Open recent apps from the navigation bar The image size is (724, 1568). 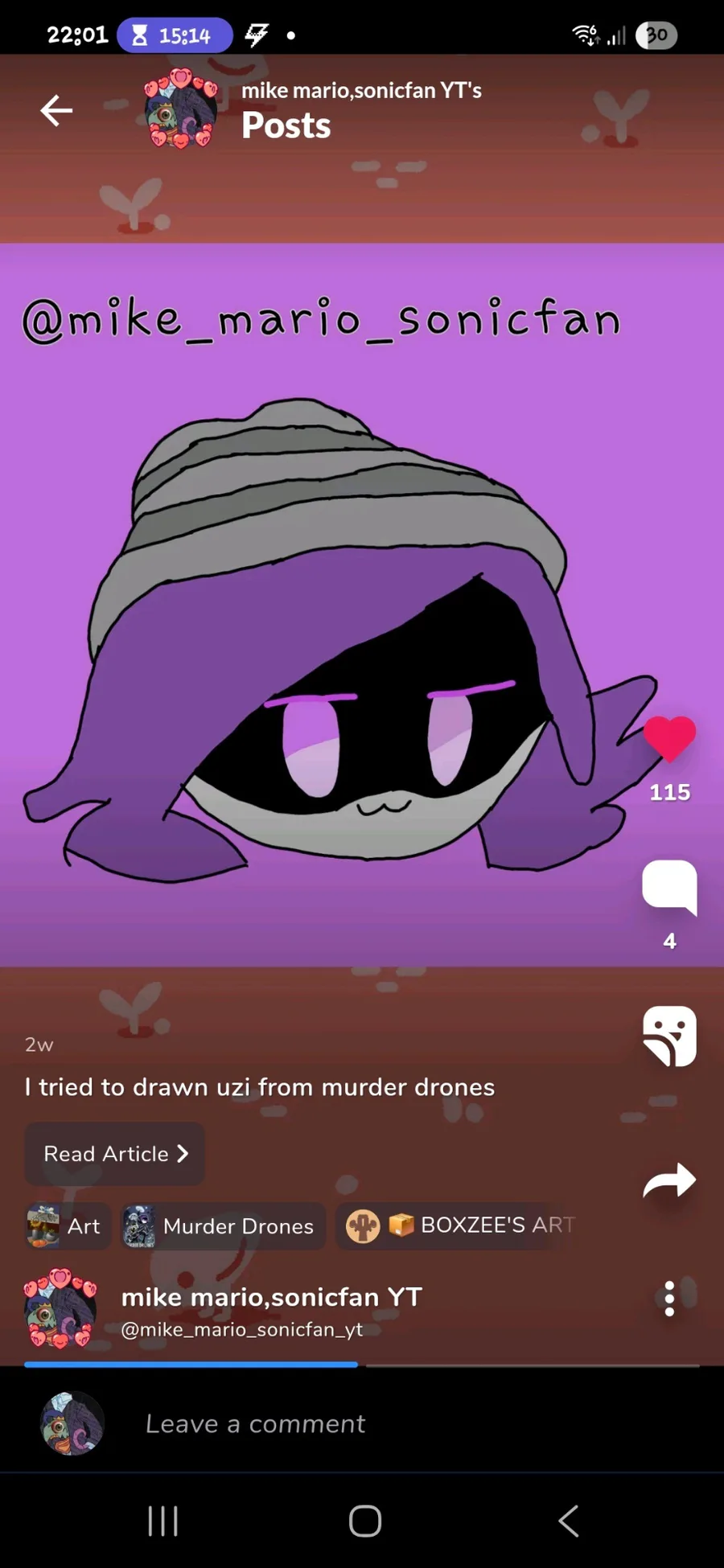(163, 1521)
